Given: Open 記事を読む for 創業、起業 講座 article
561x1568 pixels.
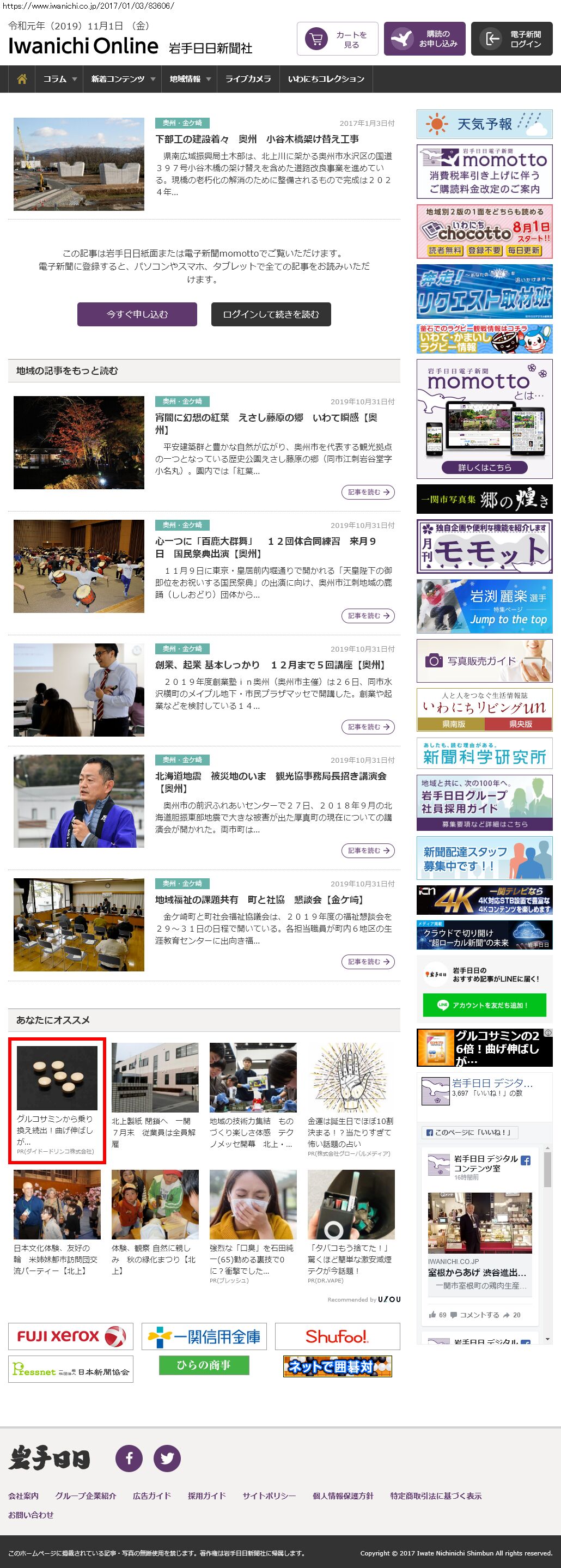Looking at the screenshot, I should pyautogui.click(x=368, y=727).
